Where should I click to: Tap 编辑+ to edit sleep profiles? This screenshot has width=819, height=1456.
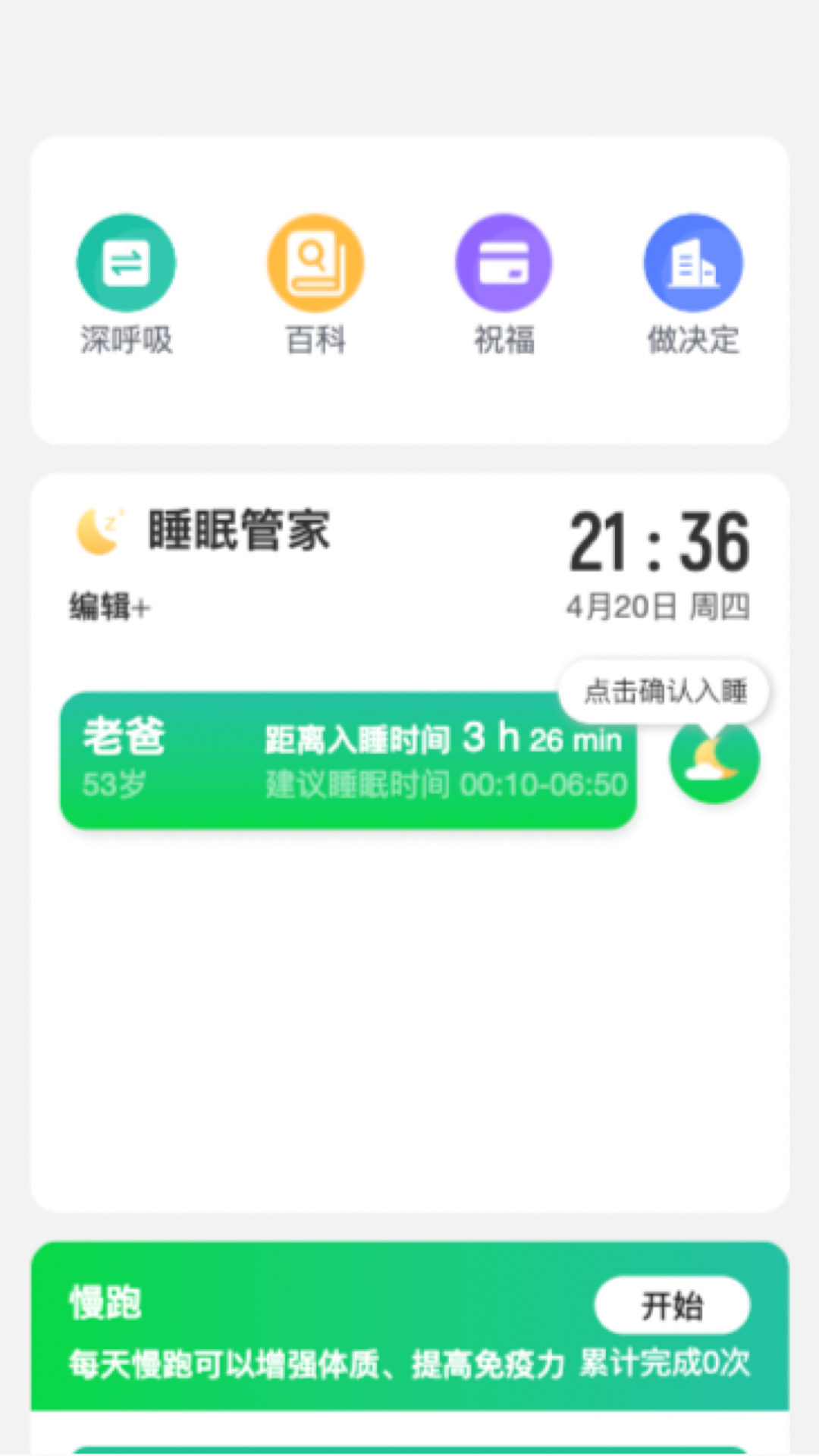pos(110,607)
